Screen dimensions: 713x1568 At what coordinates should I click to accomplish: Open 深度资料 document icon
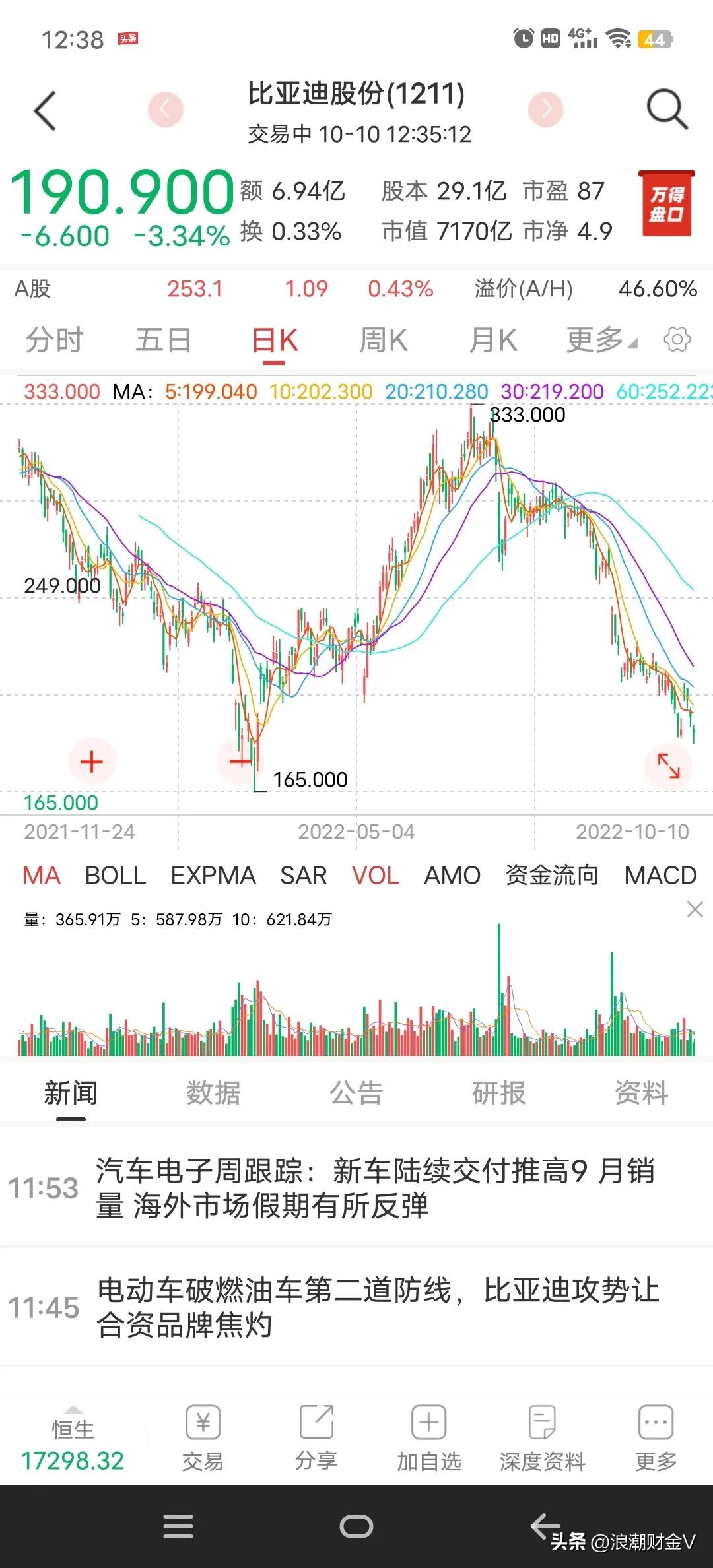tap(541, 1437)
